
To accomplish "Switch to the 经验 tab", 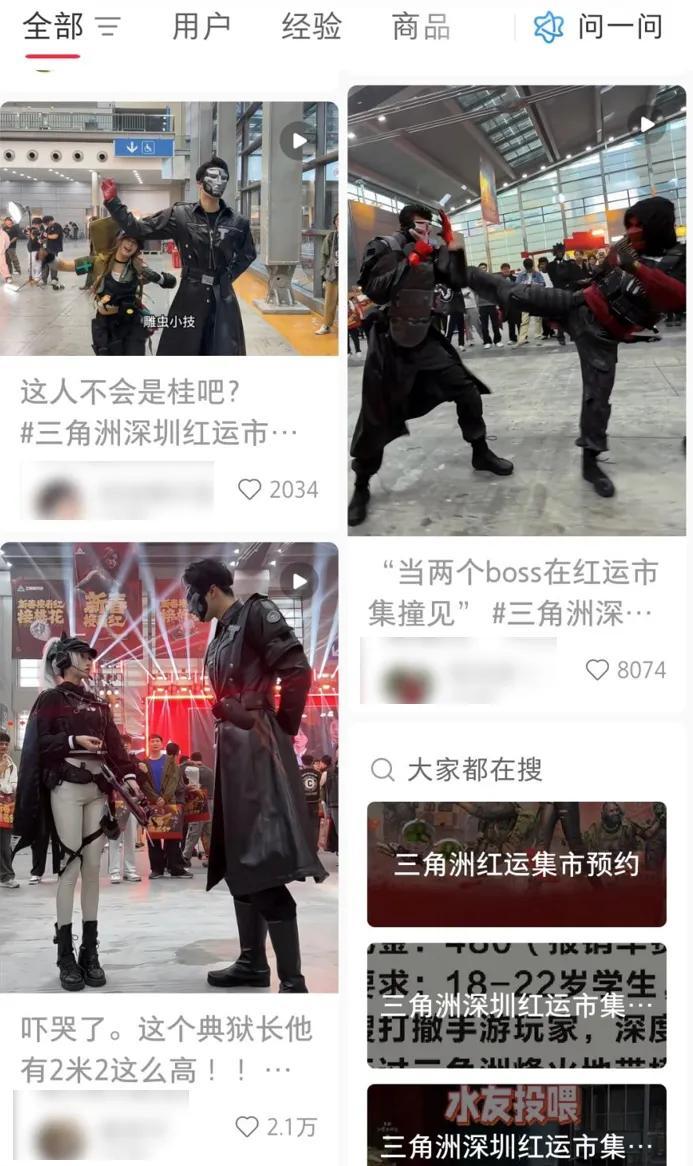I will pyautogui.click(x=311, y=27).
